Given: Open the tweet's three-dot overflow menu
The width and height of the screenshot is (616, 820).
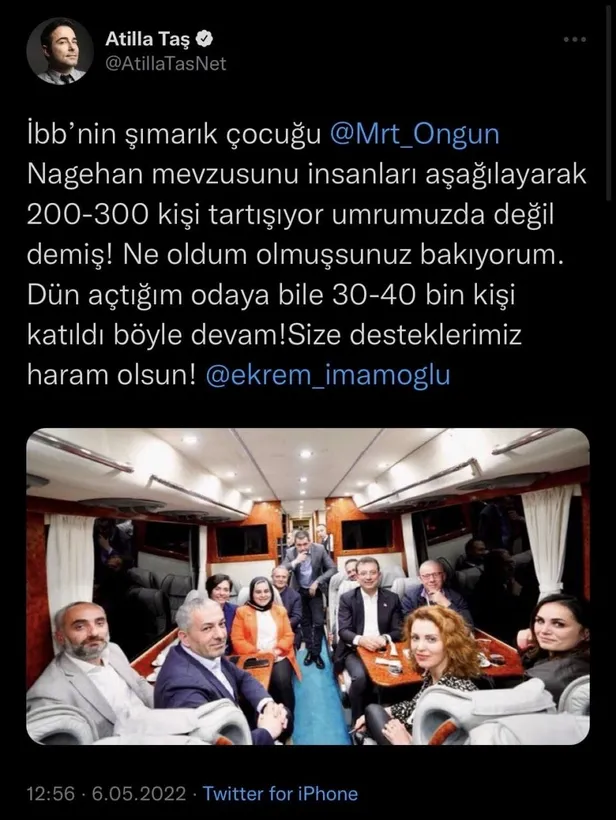Looking at the screenshot, I should [575, 40].
